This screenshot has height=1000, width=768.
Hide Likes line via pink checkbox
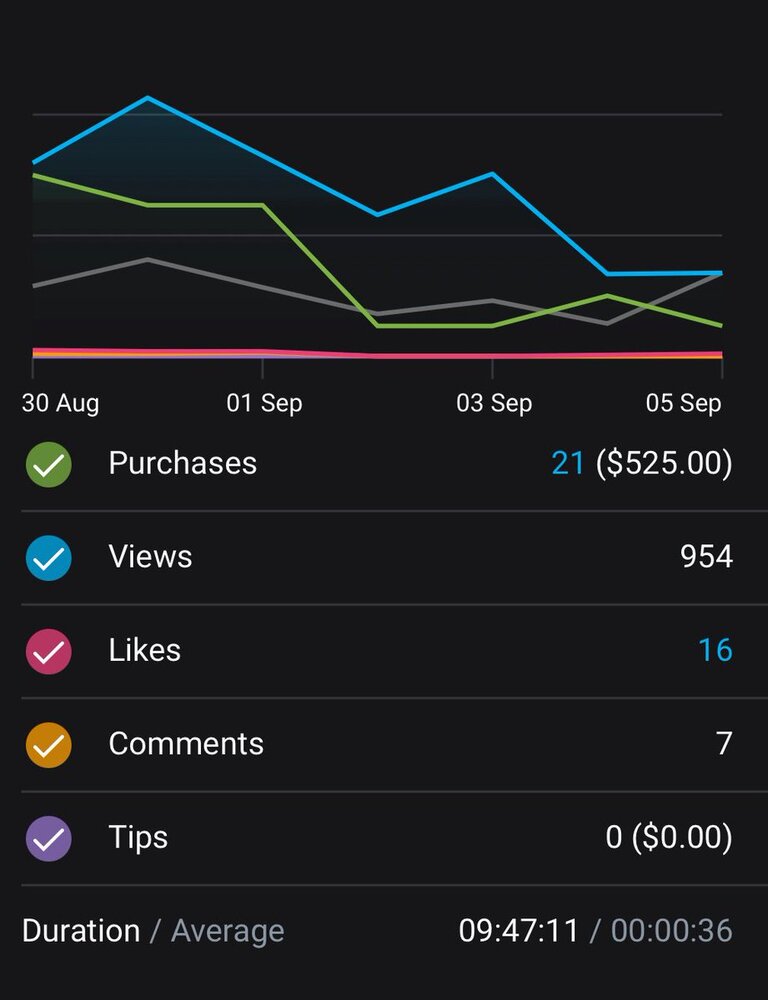pyautogui.click(x=48, y=651)
